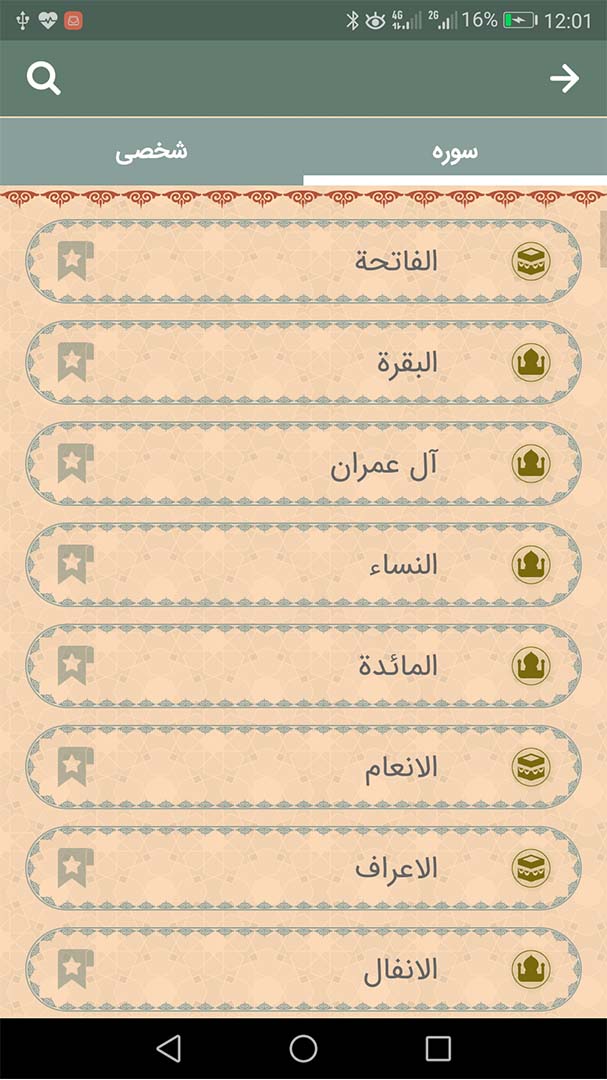Go back using the system back button
The height and width of the screenshot is (1080, 607).
click(x=169, y=1048)
